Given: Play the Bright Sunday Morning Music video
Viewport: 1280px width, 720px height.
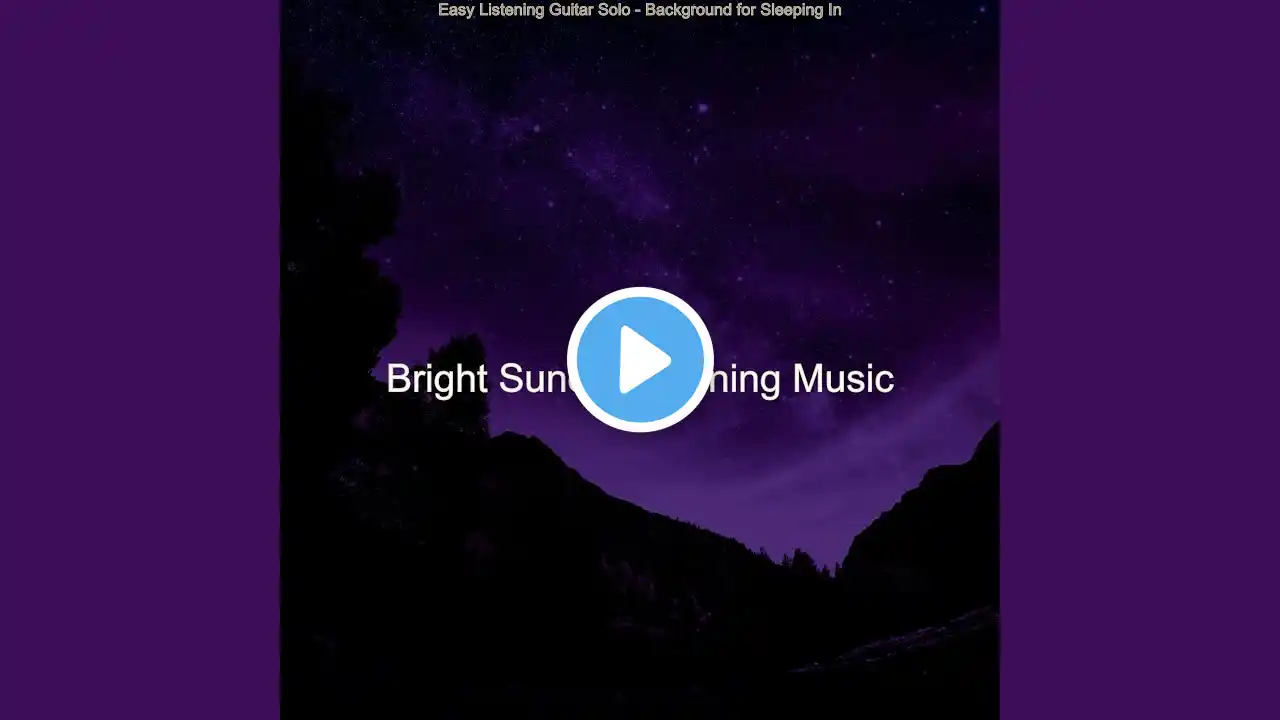Looking at the screenshot, I should 640,360.
